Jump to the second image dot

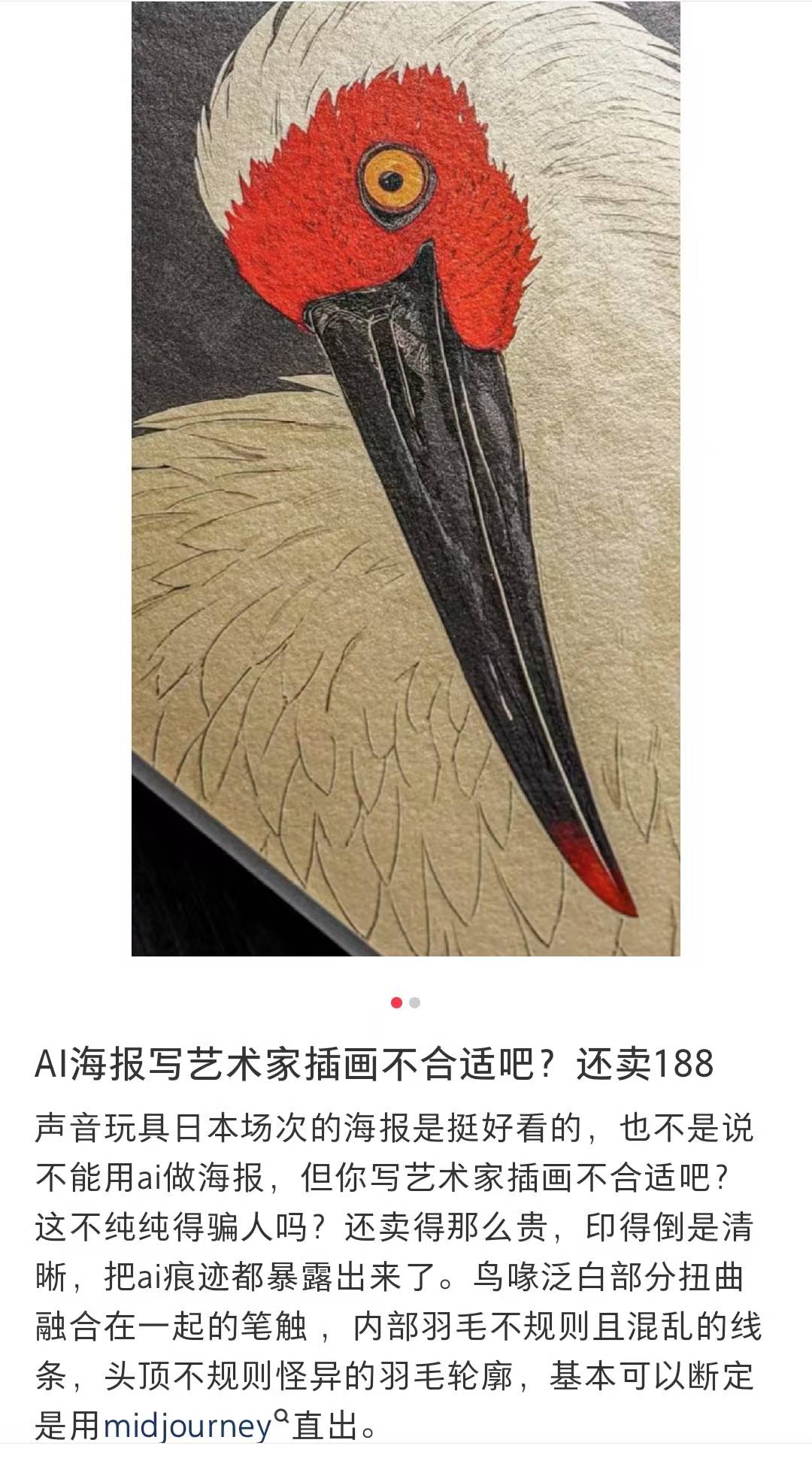415,1002
